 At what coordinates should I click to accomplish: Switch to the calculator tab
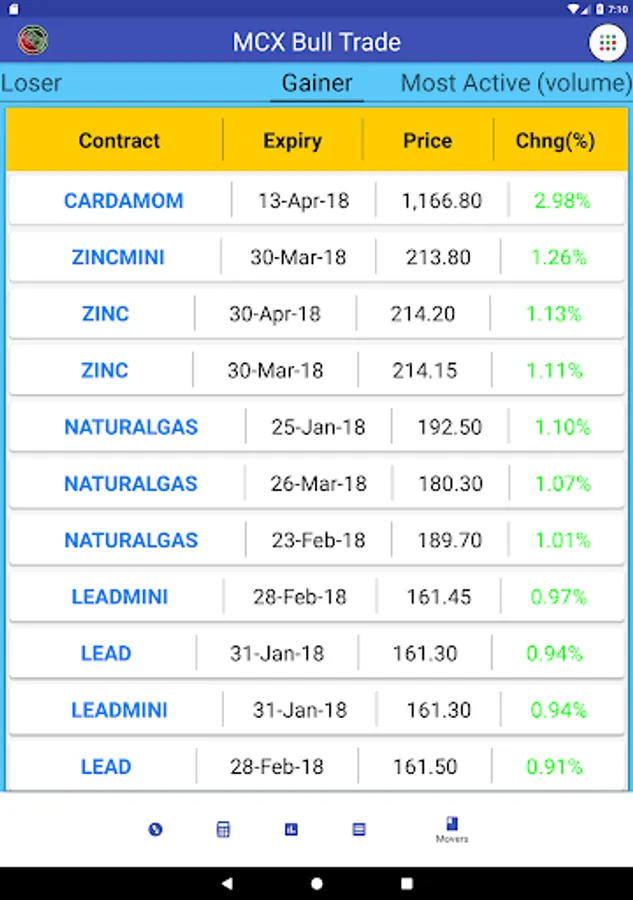pyautogui.click(x=223, y=829)
